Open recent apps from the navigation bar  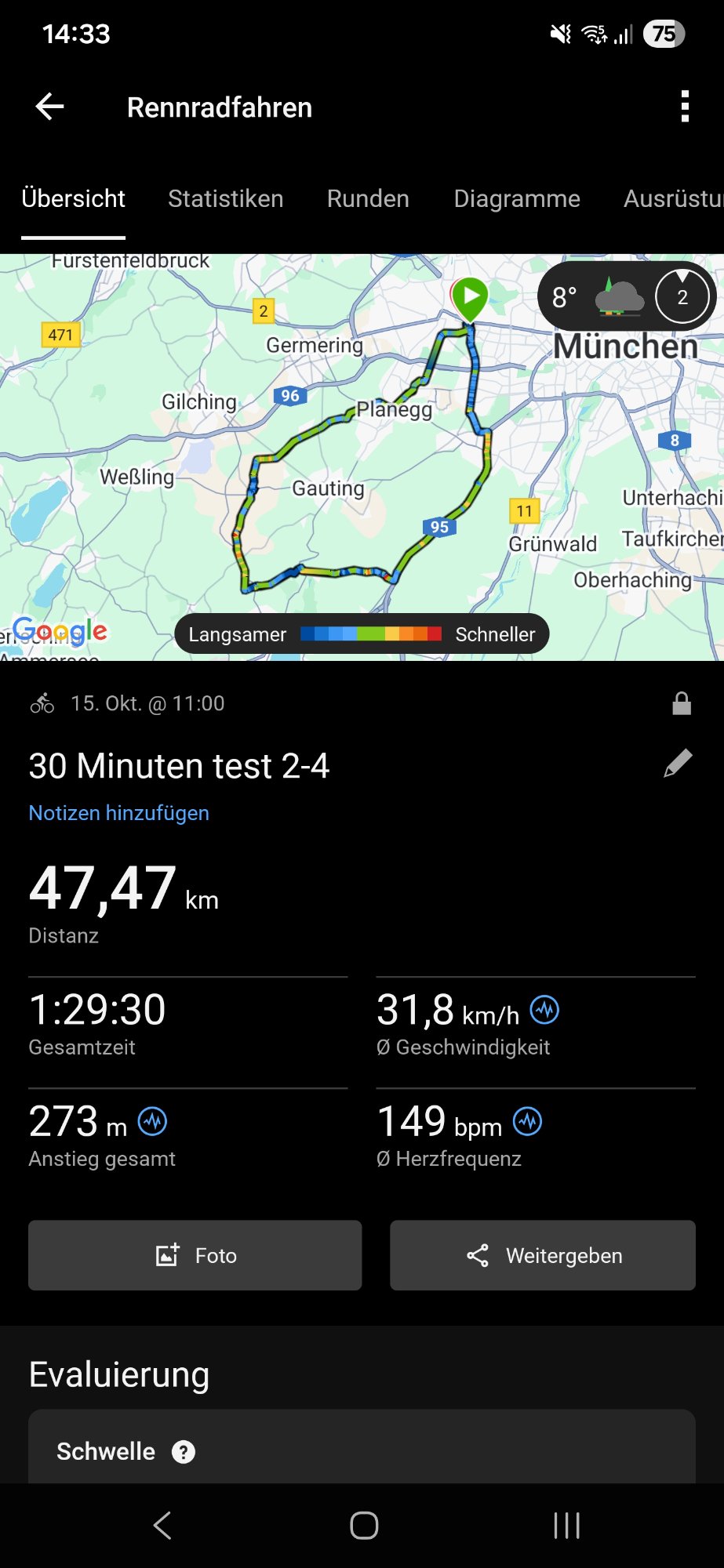566,1526
